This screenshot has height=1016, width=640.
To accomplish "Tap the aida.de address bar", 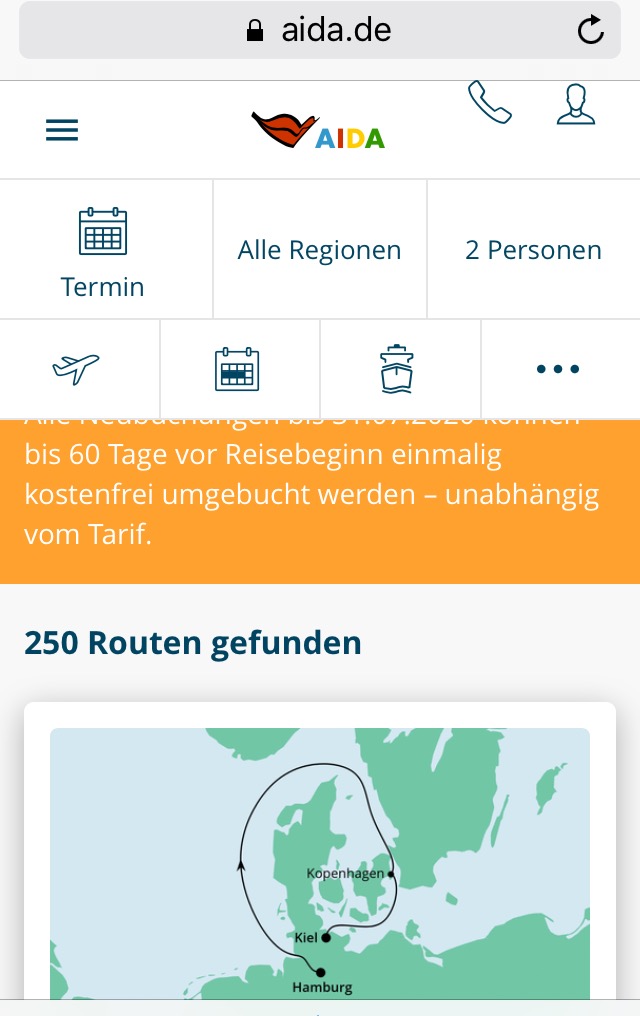I will [x=318, y=31].
